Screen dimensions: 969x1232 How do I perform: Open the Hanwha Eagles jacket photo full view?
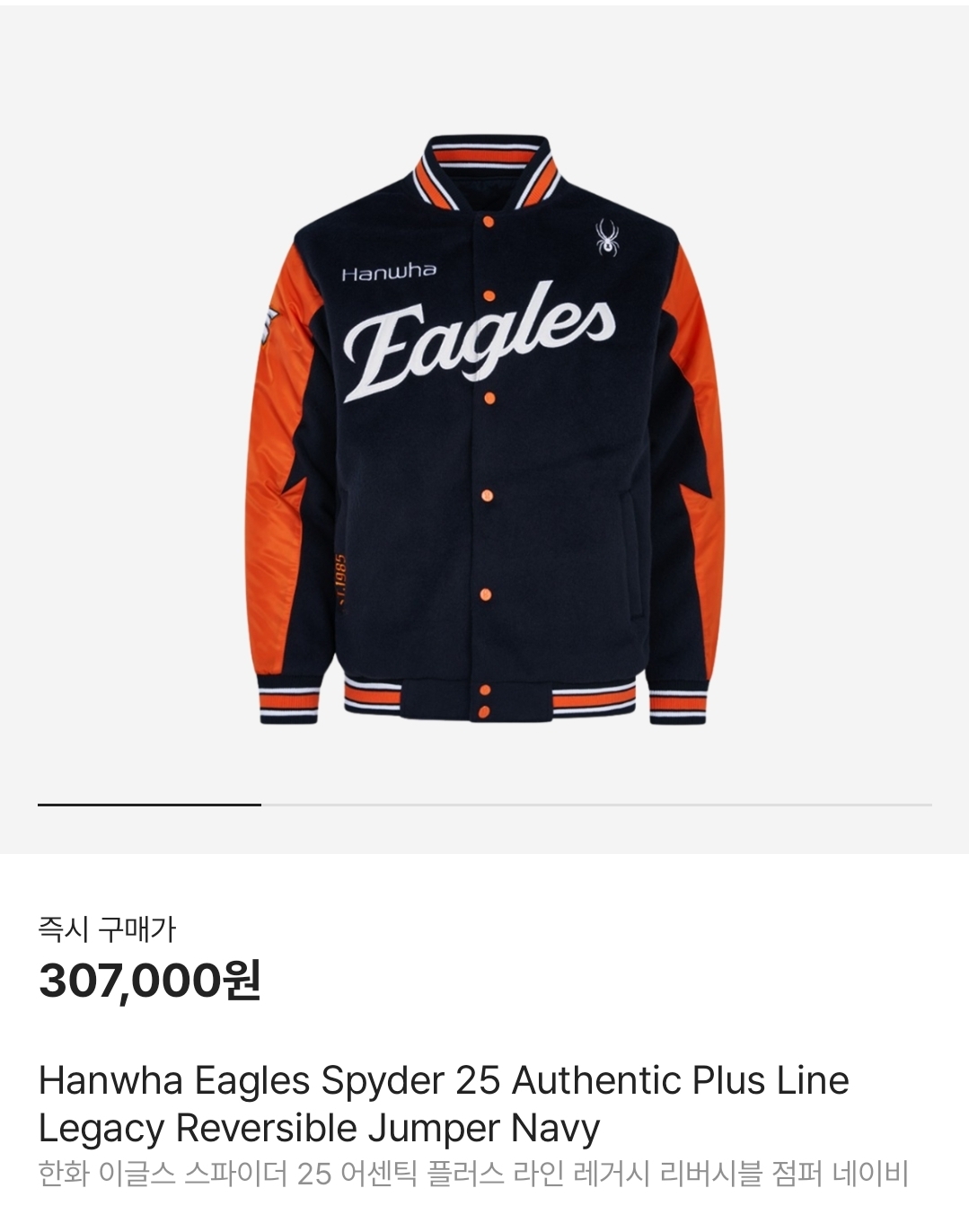tap(485, 431)
